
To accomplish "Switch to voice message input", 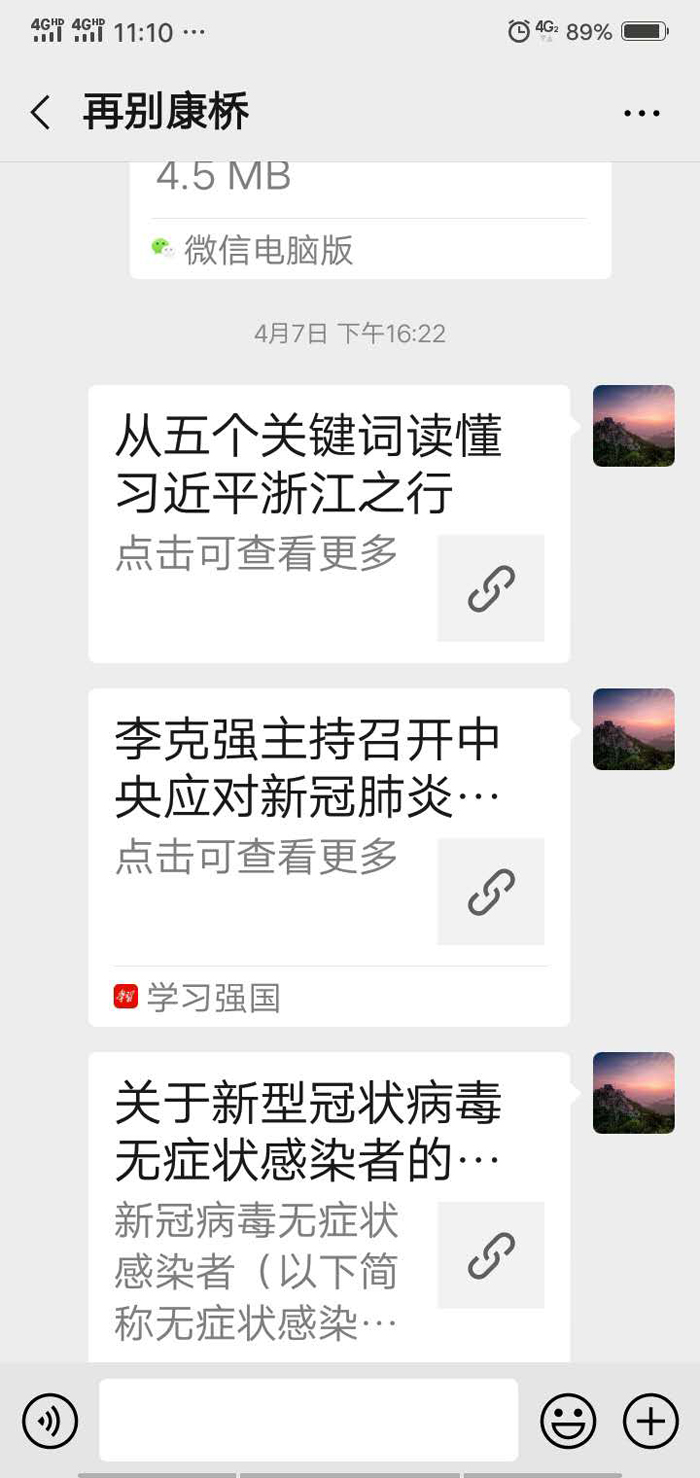I will 50,1420.
